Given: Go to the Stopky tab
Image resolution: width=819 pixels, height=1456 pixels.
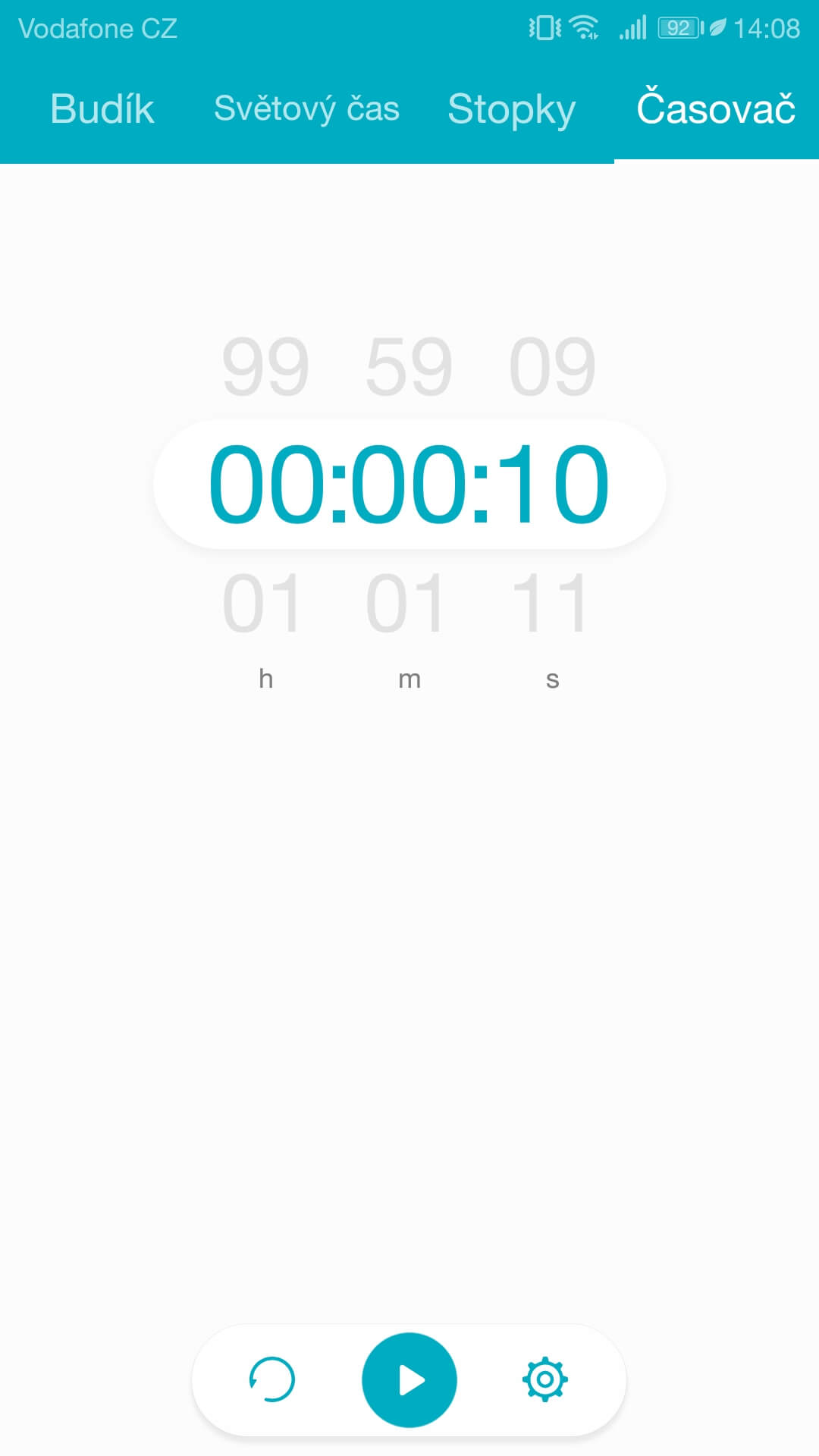Looking at the screenshot, I should pos(512,108).
